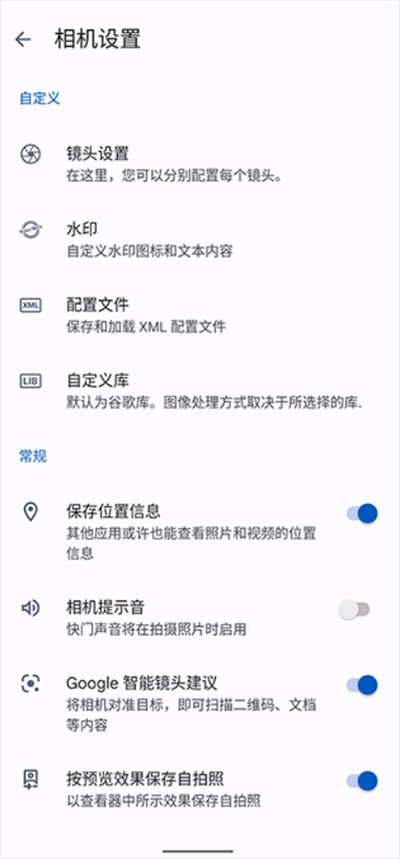The image size is (400, 859).
Task: Open 配置文件 for XML configs
Action: 200,314
